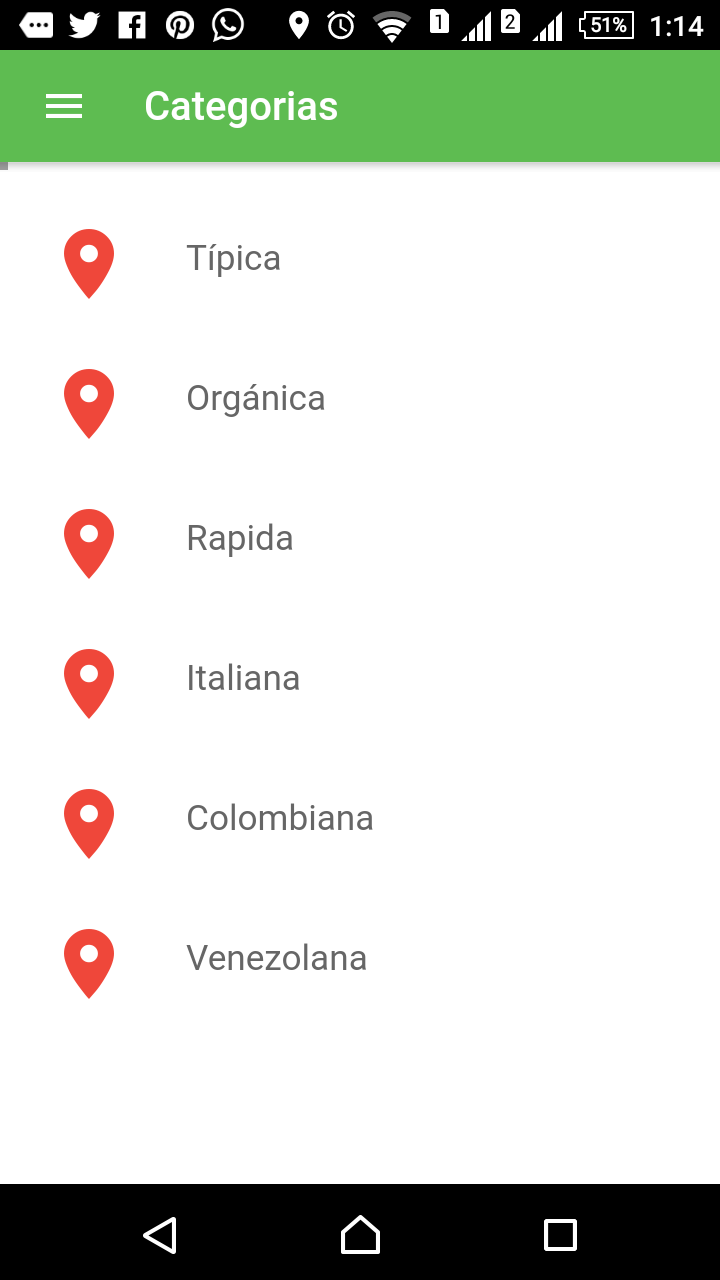Image resolution: width=720 pixels, height=1280 pixels.
Task: Open the Orgánica category
Action: 255,399
